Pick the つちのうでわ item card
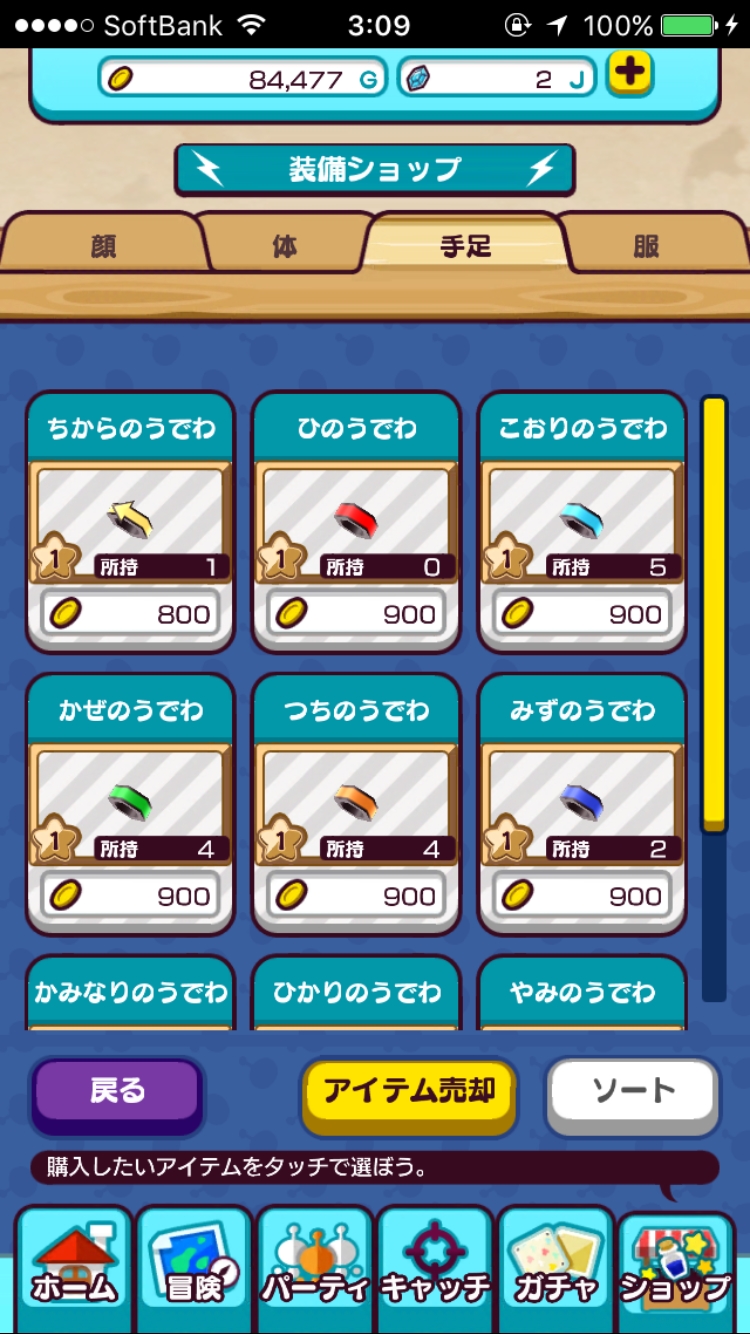 tap(356, 804)
